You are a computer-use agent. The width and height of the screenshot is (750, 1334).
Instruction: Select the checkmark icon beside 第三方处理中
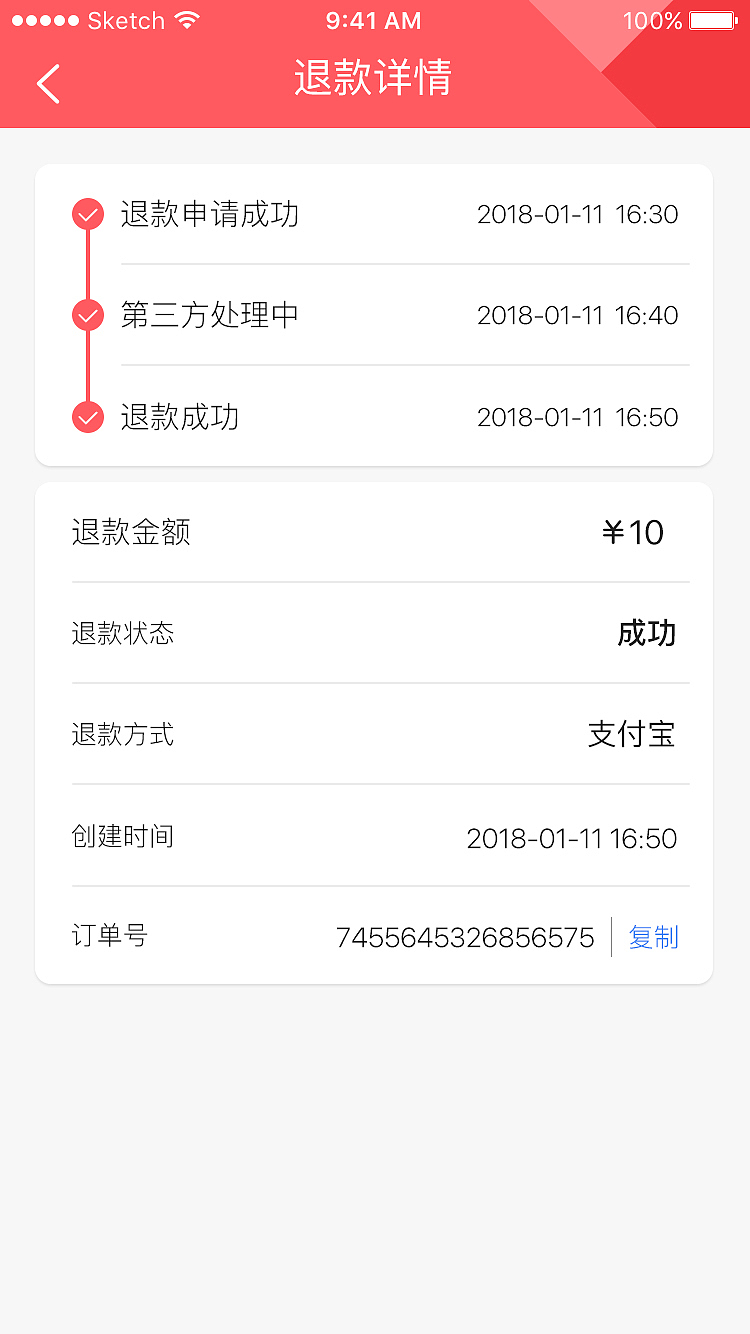(x=87, y=315)
